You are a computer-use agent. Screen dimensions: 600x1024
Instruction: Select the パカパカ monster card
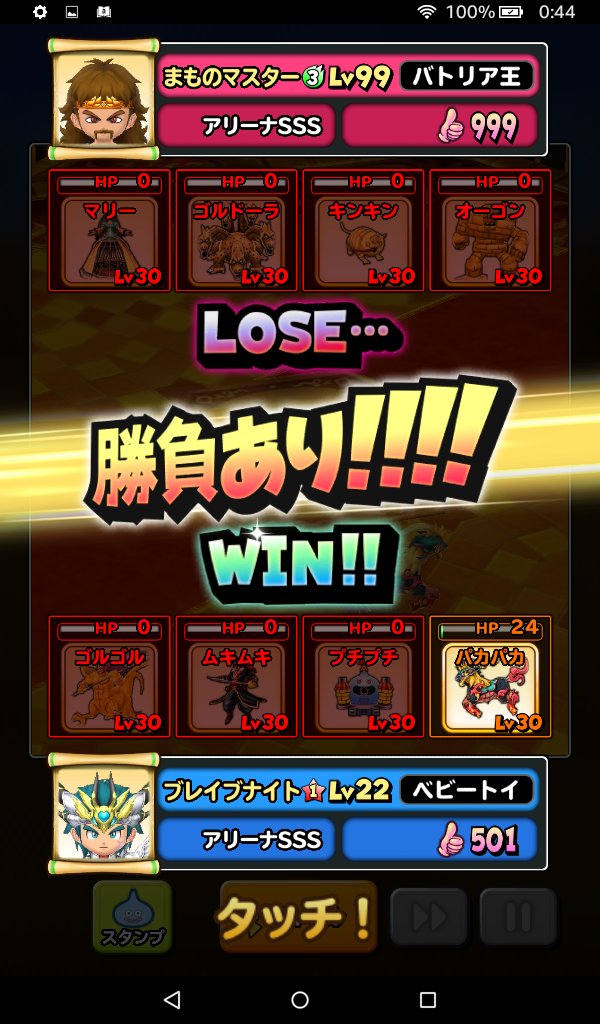coord(490,677)
